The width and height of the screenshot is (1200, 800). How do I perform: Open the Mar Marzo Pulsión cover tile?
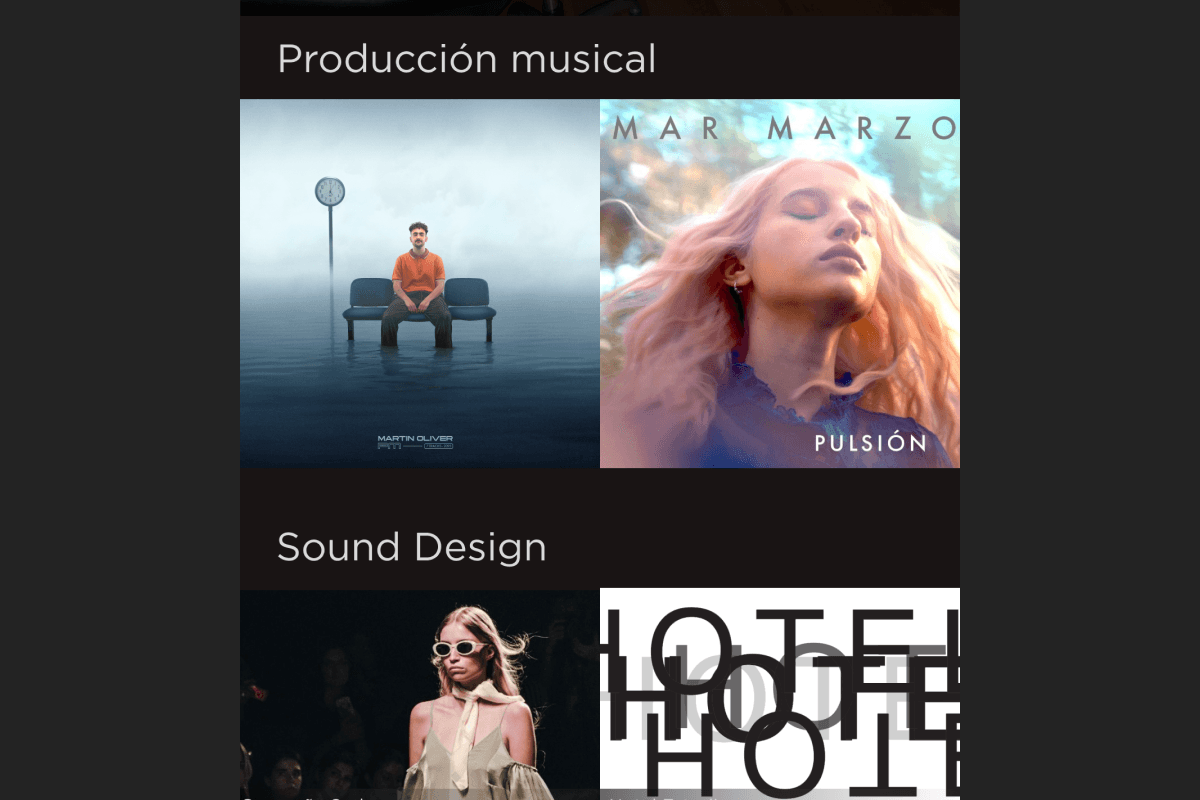pyautogui.click(x=780, y=283)
